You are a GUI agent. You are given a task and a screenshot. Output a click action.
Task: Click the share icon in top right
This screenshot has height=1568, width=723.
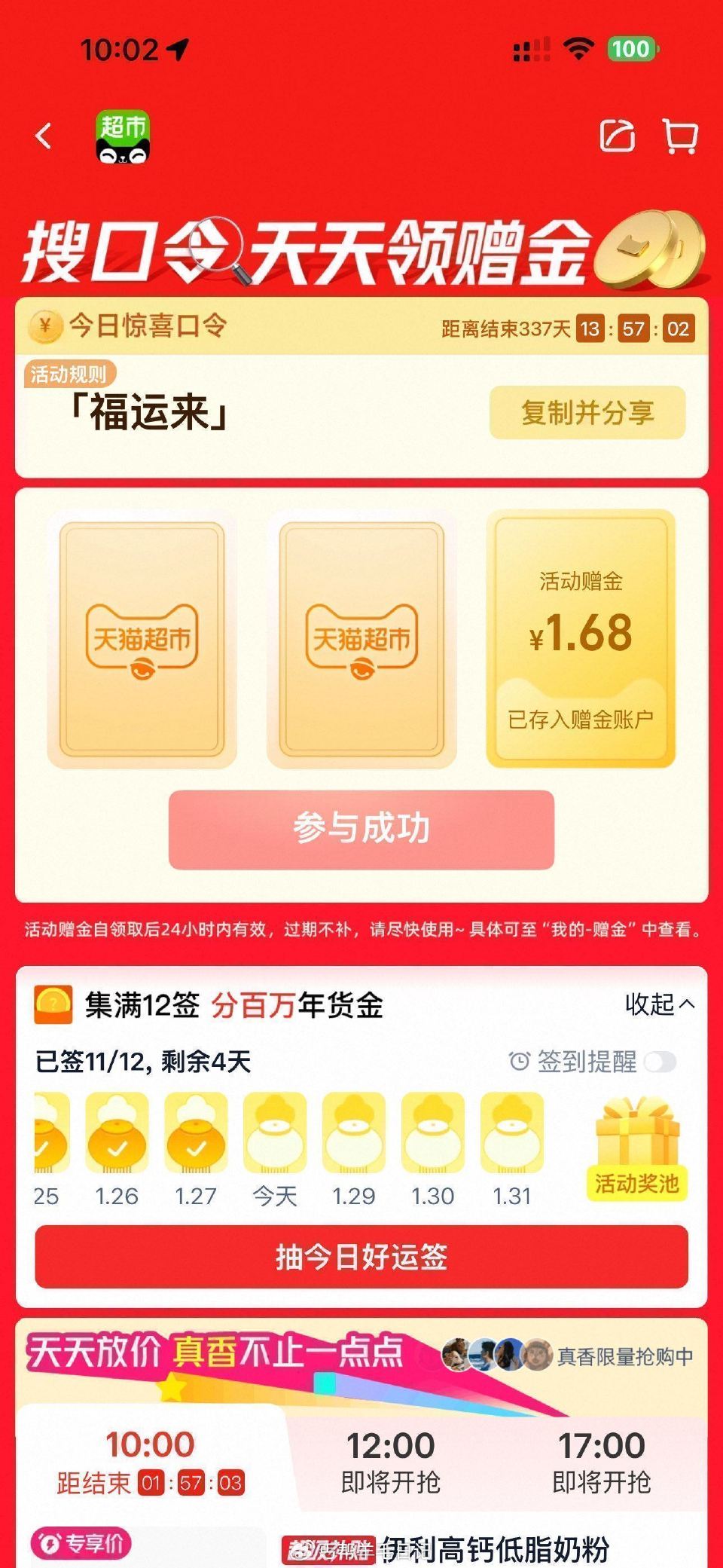coord(618,134)
